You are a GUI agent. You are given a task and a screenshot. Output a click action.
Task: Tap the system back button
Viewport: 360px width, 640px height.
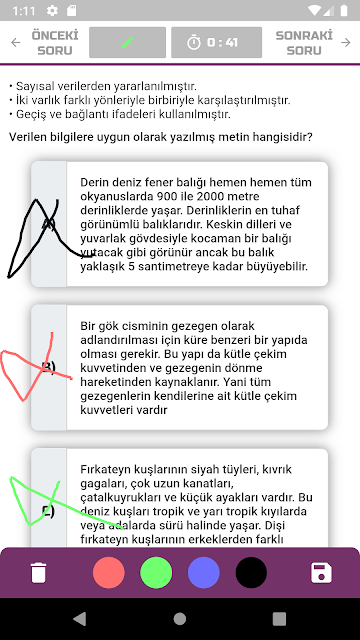point(80,619)
